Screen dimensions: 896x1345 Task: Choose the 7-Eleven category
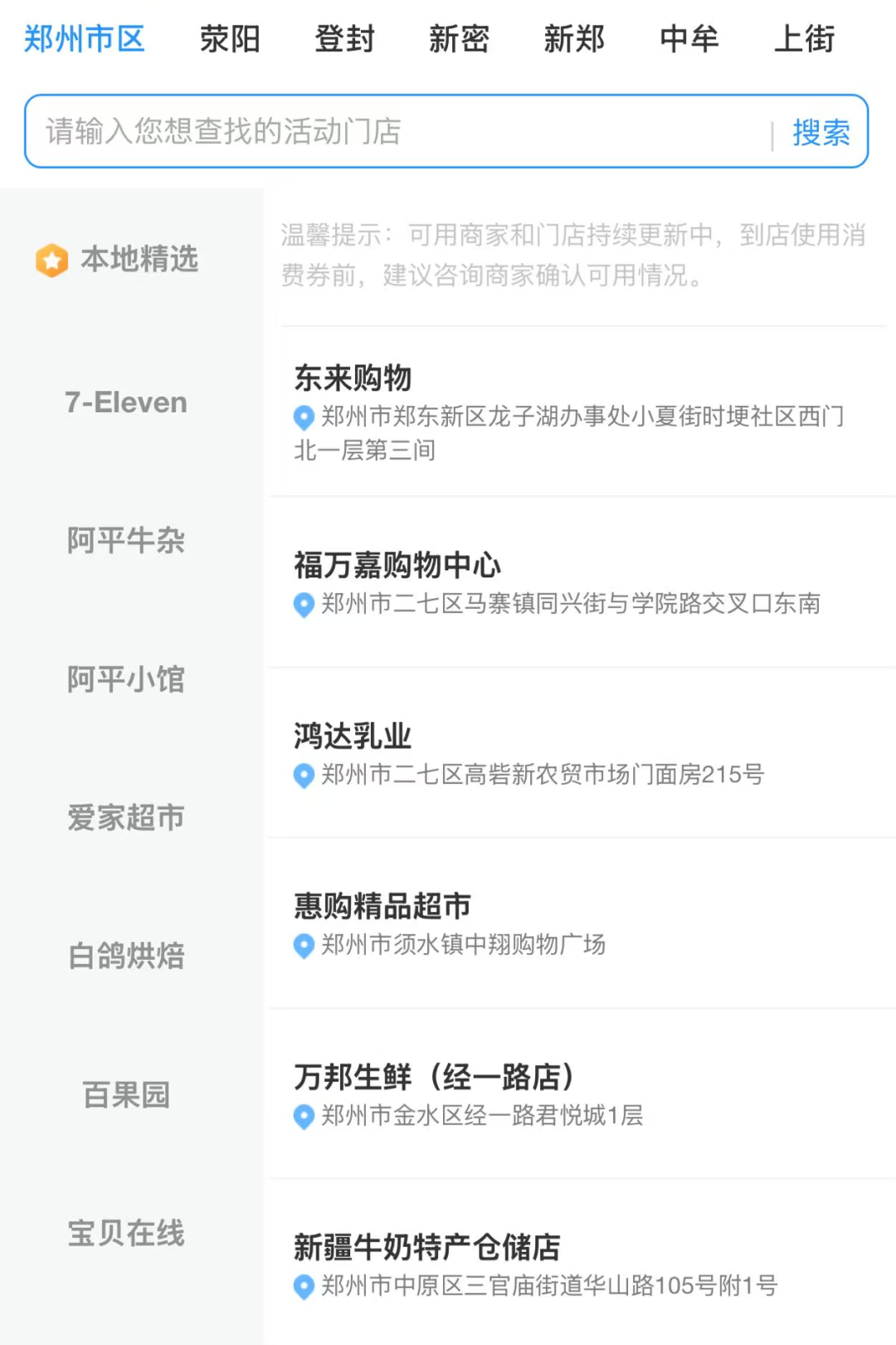pyautogui.click(x=126, y=403)
